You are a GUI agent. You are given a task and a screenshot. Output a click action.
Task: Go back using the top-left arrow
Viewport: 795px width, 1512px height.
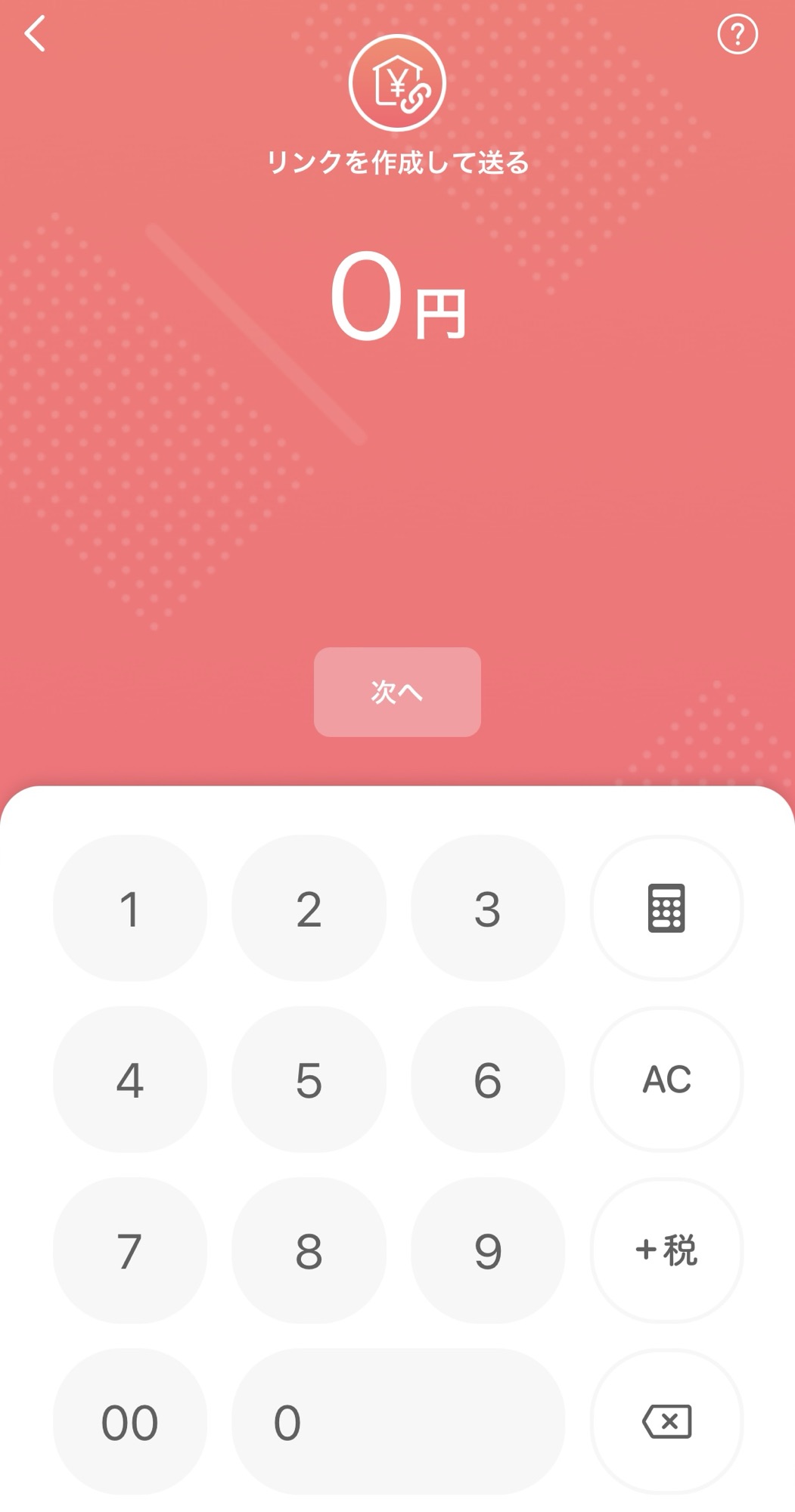[x=35, y=34]
